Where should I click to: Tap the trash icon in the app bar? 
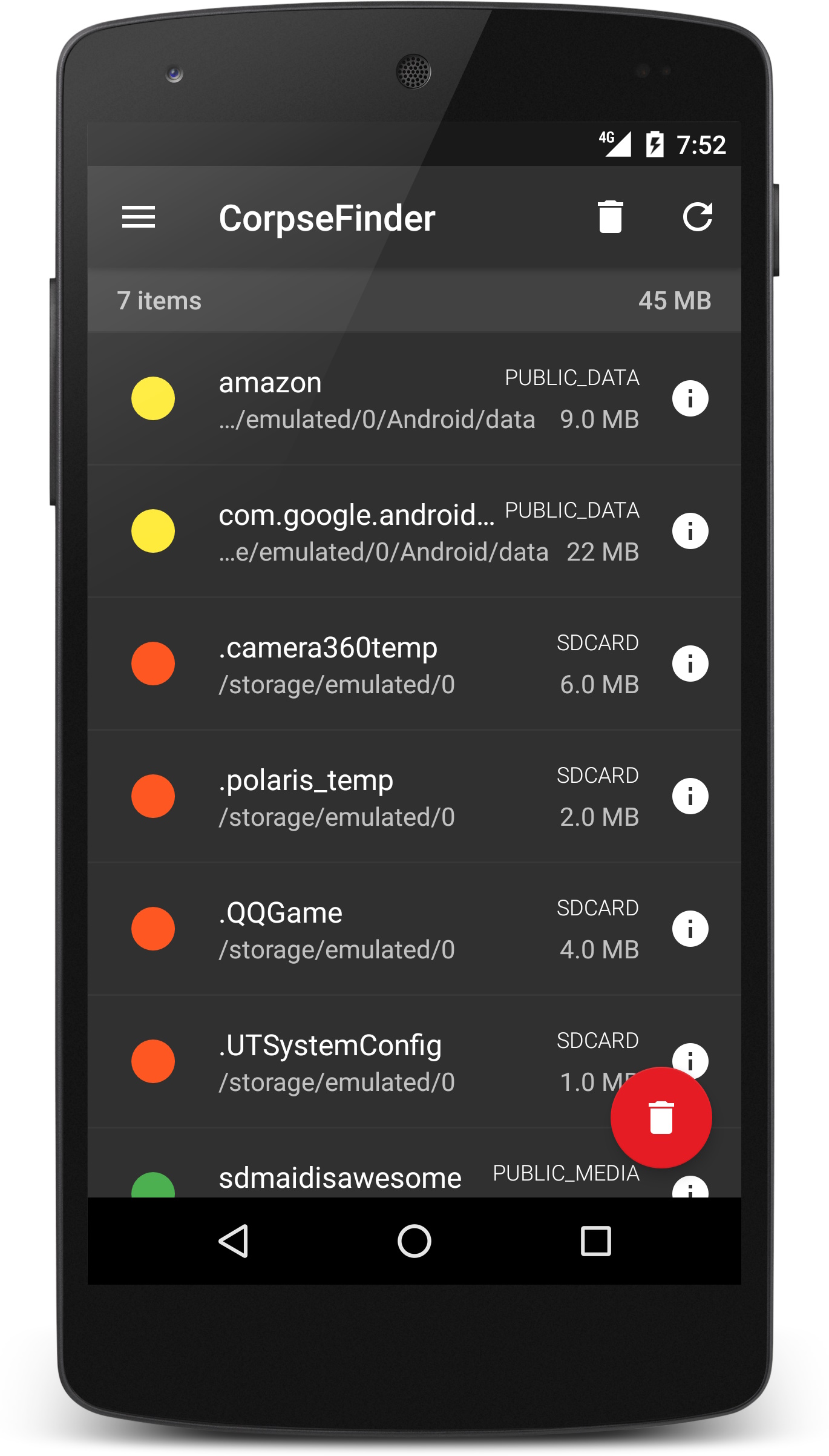point(610,217)
